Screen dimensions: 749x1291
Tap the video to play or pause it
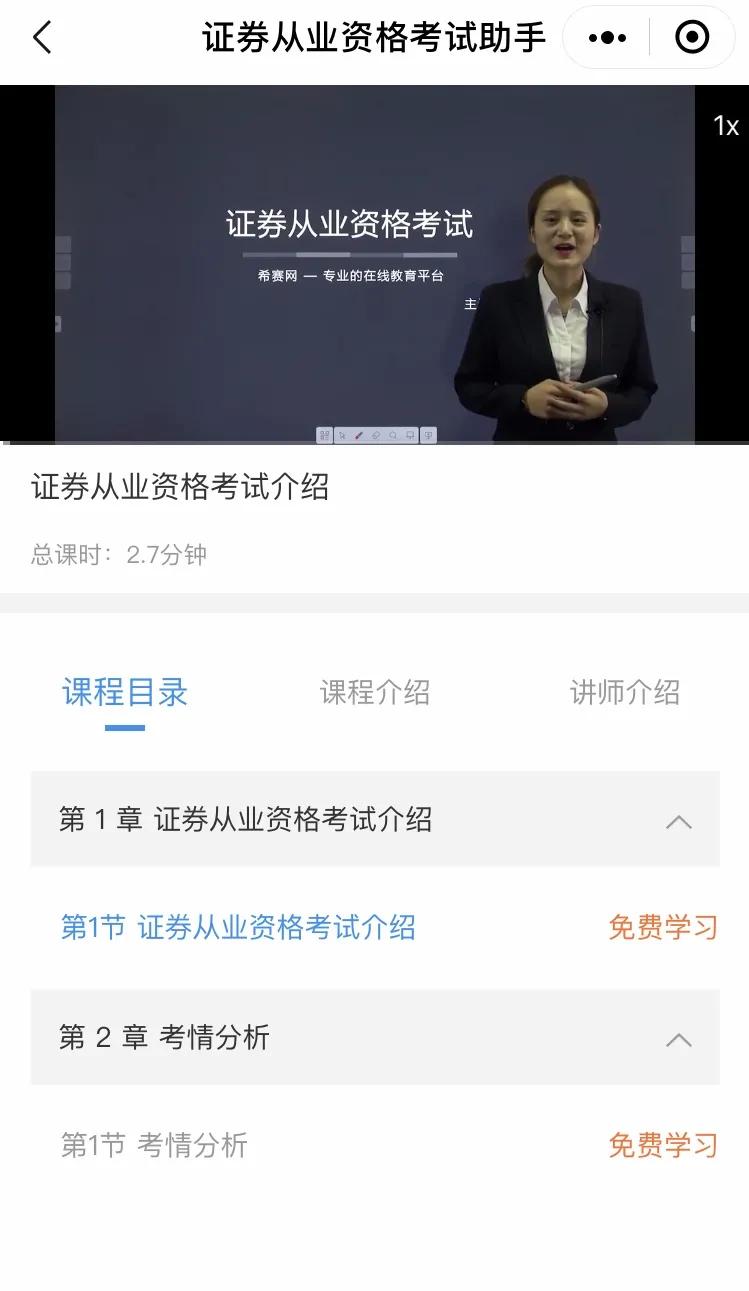[374, 265]
